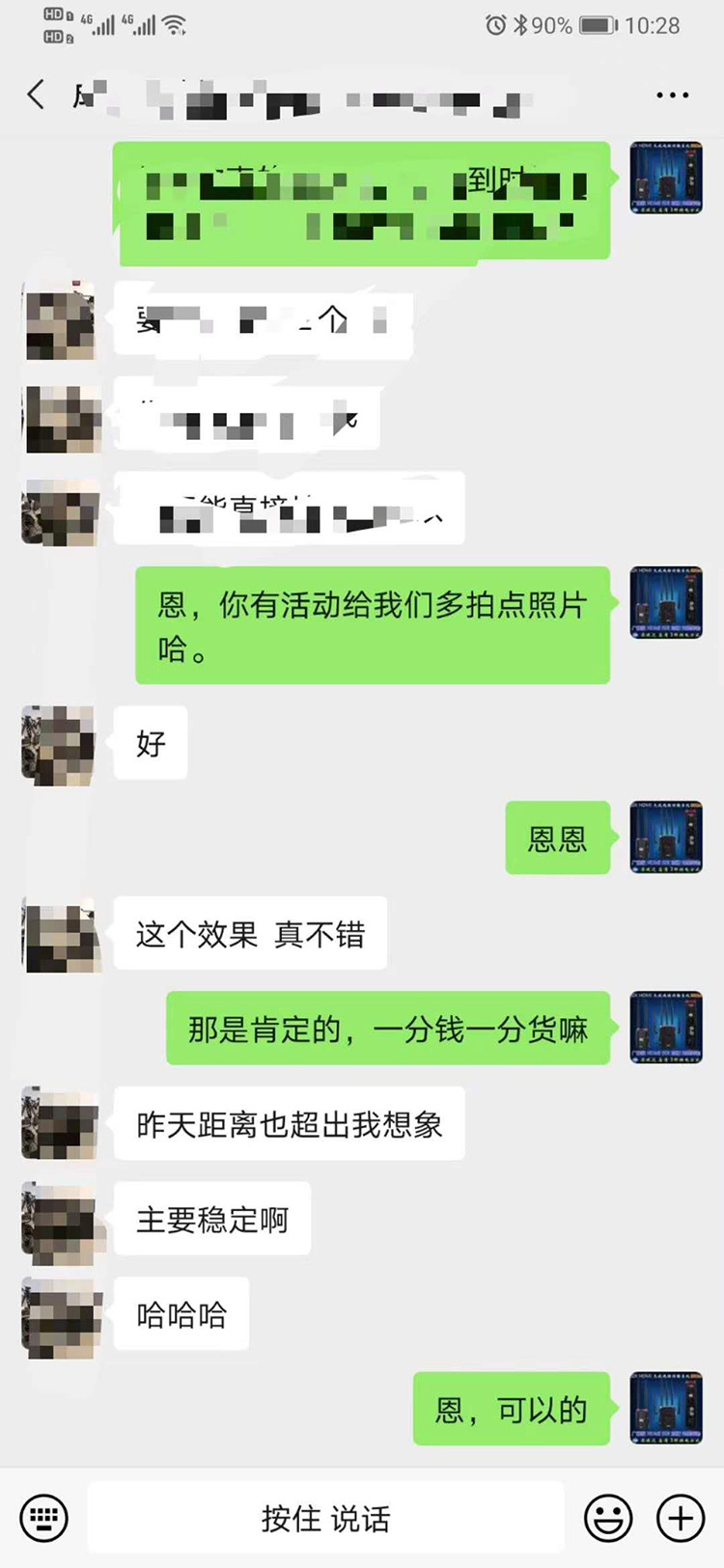Open the emoji sticker panel
This screenshot has width=724, height=1568.
click(608, 1518)
